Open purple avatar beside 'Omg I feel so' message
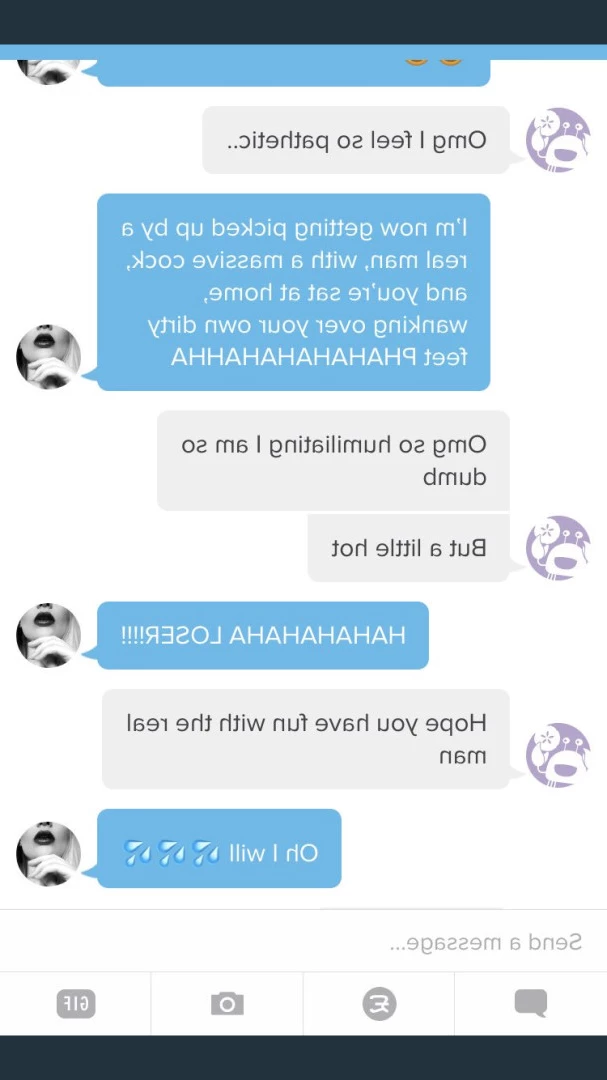The width and height of the screenshot is (607, 1080). (558, 140)
